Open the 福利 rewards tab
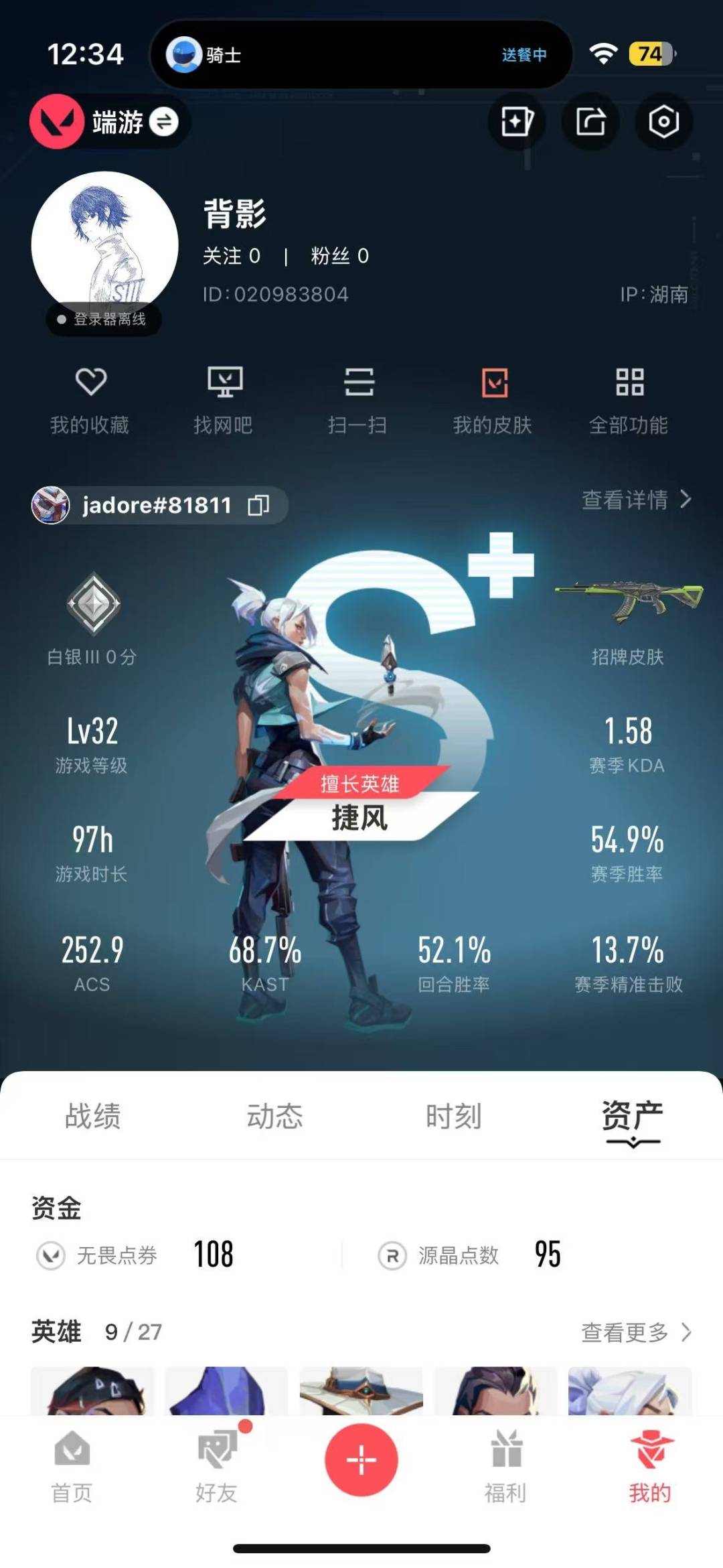 point(505,1466)
